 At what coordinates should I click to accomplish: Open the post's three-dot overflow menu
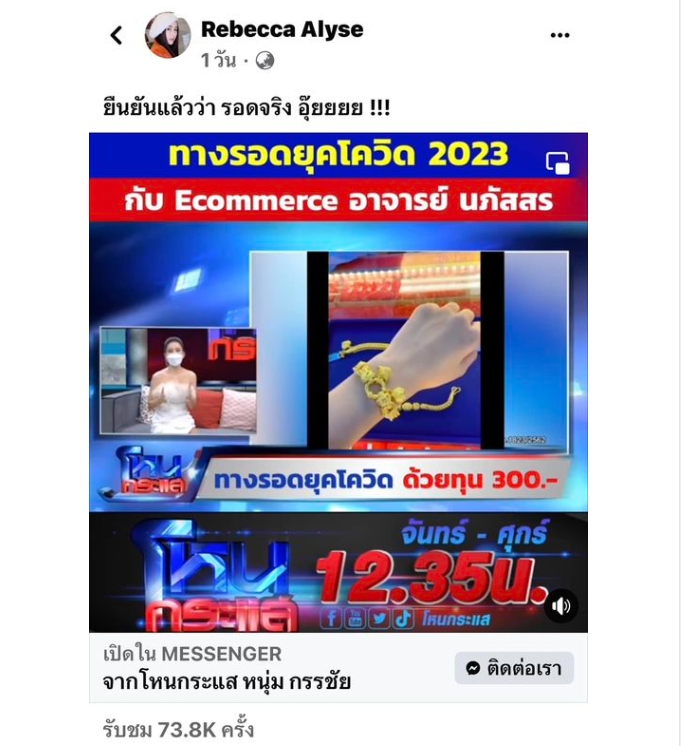coord(560,35)
